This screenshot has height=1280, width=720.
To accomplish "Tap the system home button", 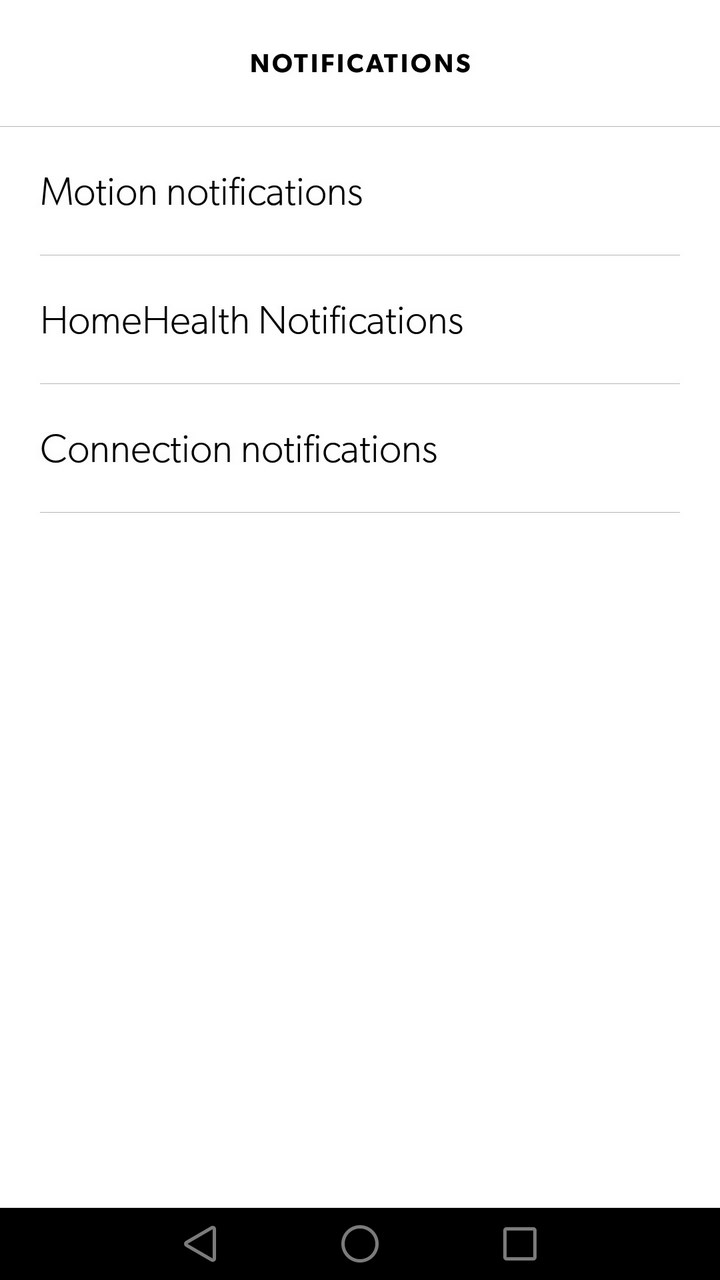I will [x=360, y=1244].
